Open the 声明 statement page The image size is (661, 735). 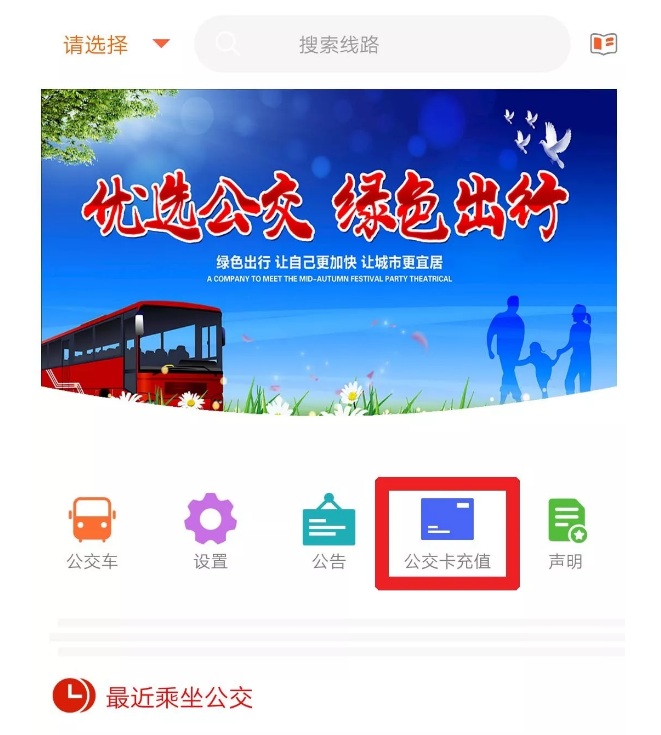tap(566, 533)
